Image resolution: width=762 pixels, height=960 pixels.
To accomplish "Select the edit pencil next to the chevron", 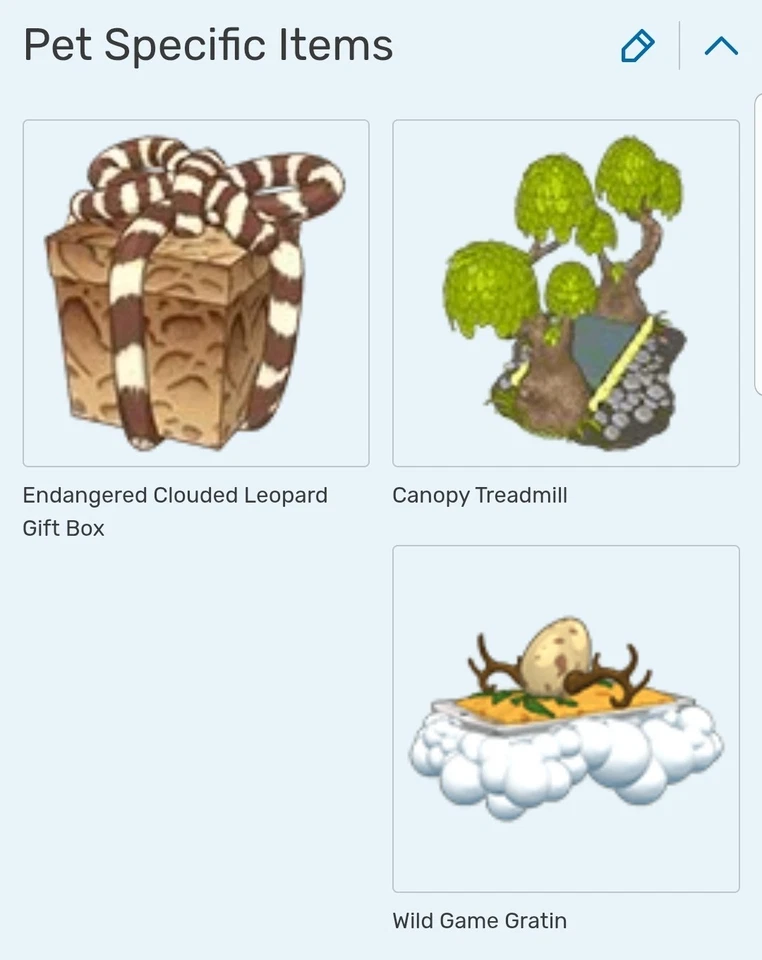I will pyautogui.click(x=637, y=46).
